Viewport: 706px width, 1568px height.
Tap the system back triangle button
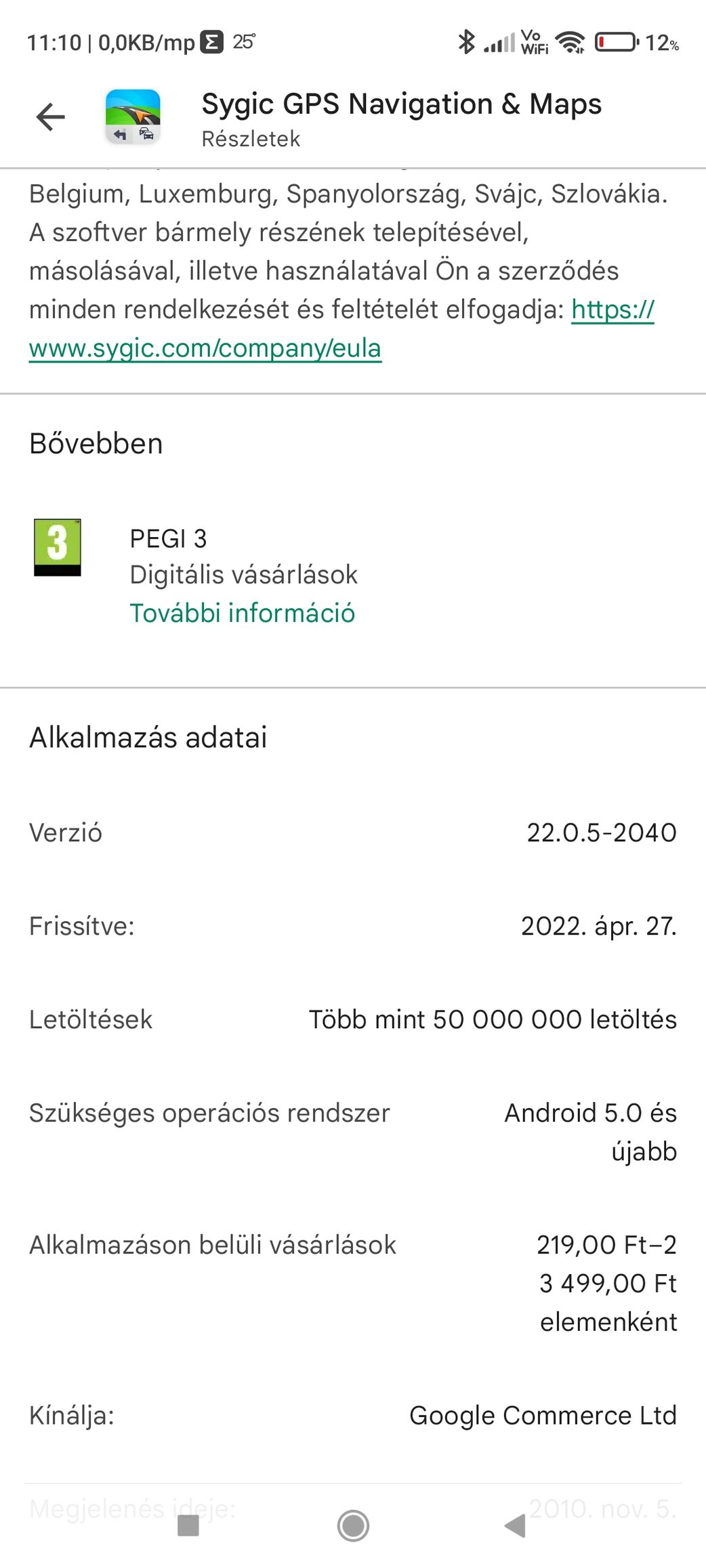(x=516, y=1525)
